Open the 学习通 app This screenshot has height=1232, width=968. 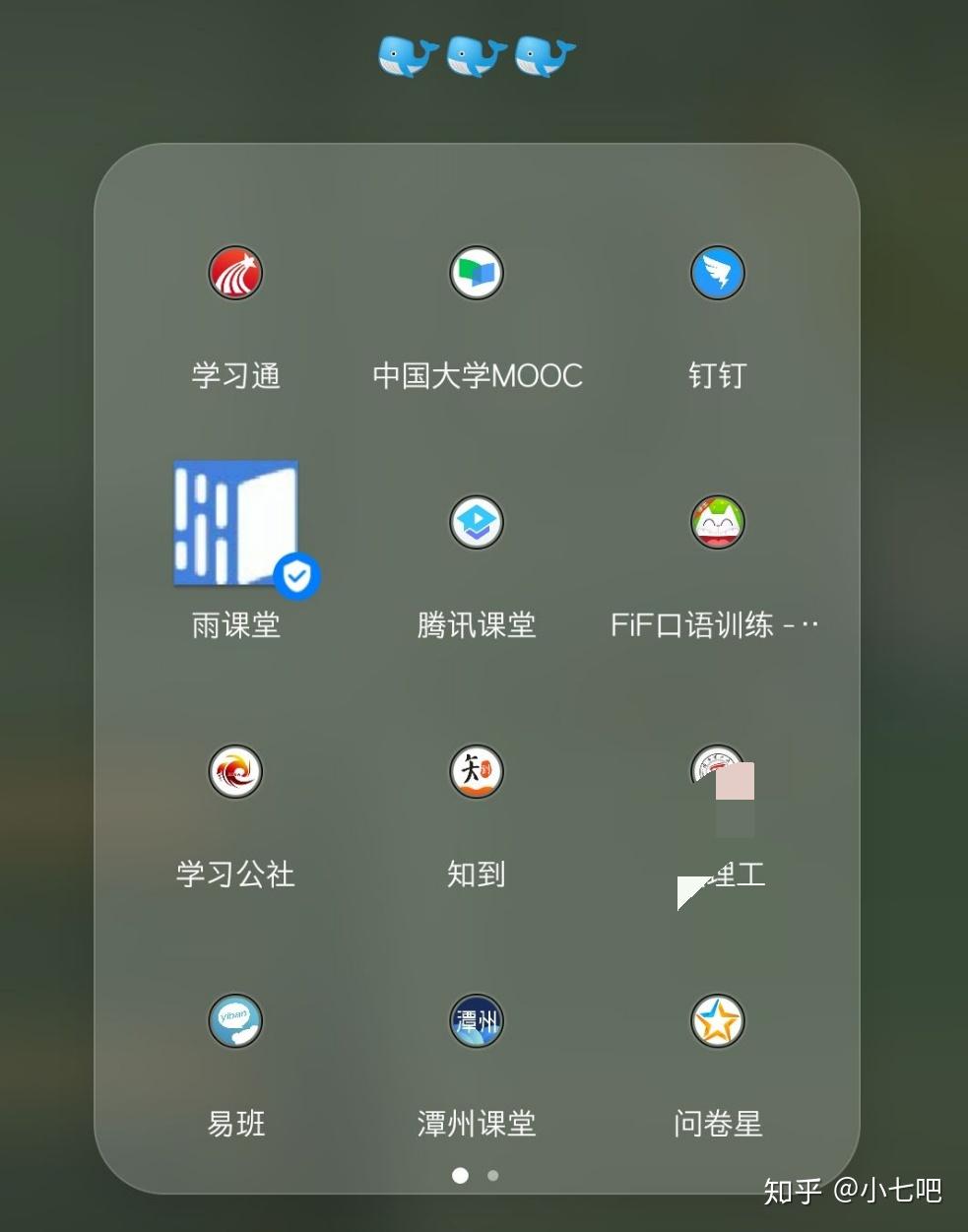(235, 274)
